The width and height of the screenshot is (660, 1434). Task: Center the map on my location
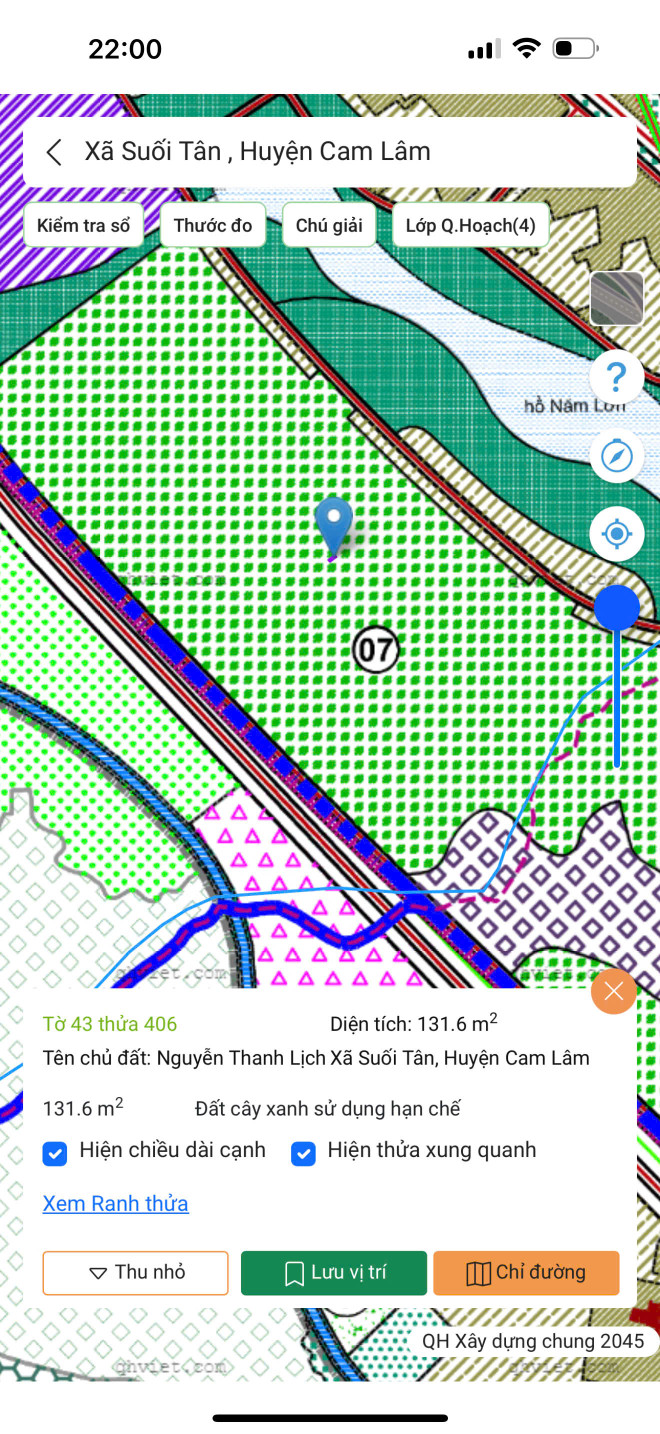coord(616,534)
